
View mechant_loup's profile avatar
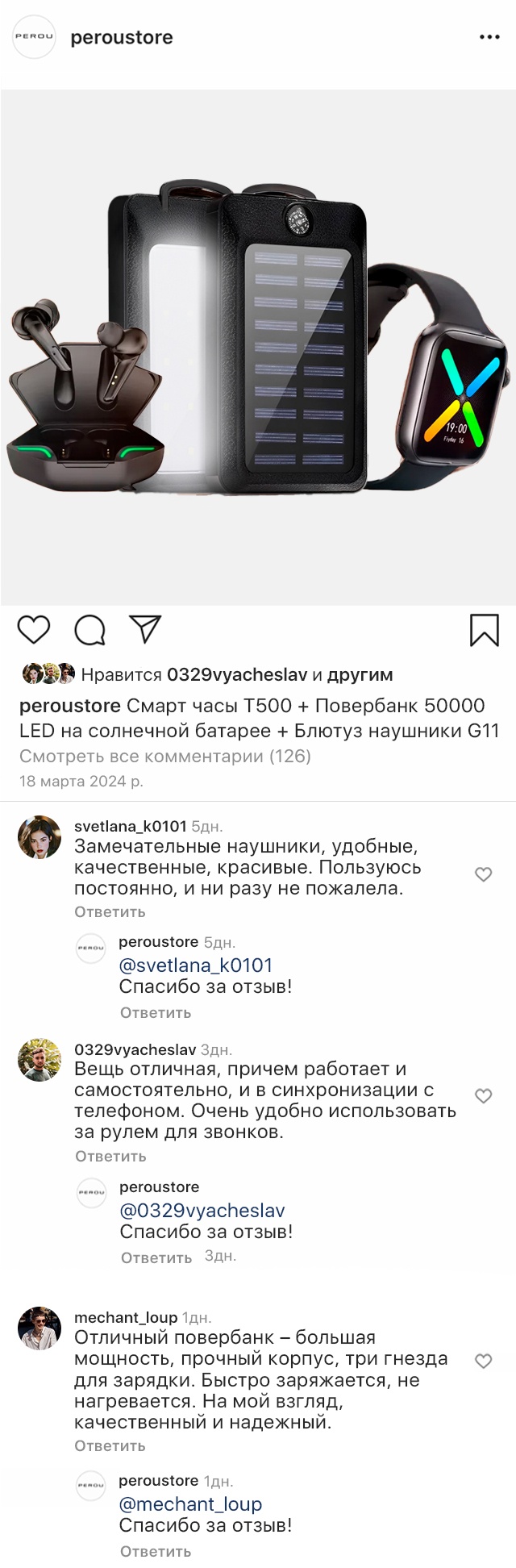[40, 1328]
